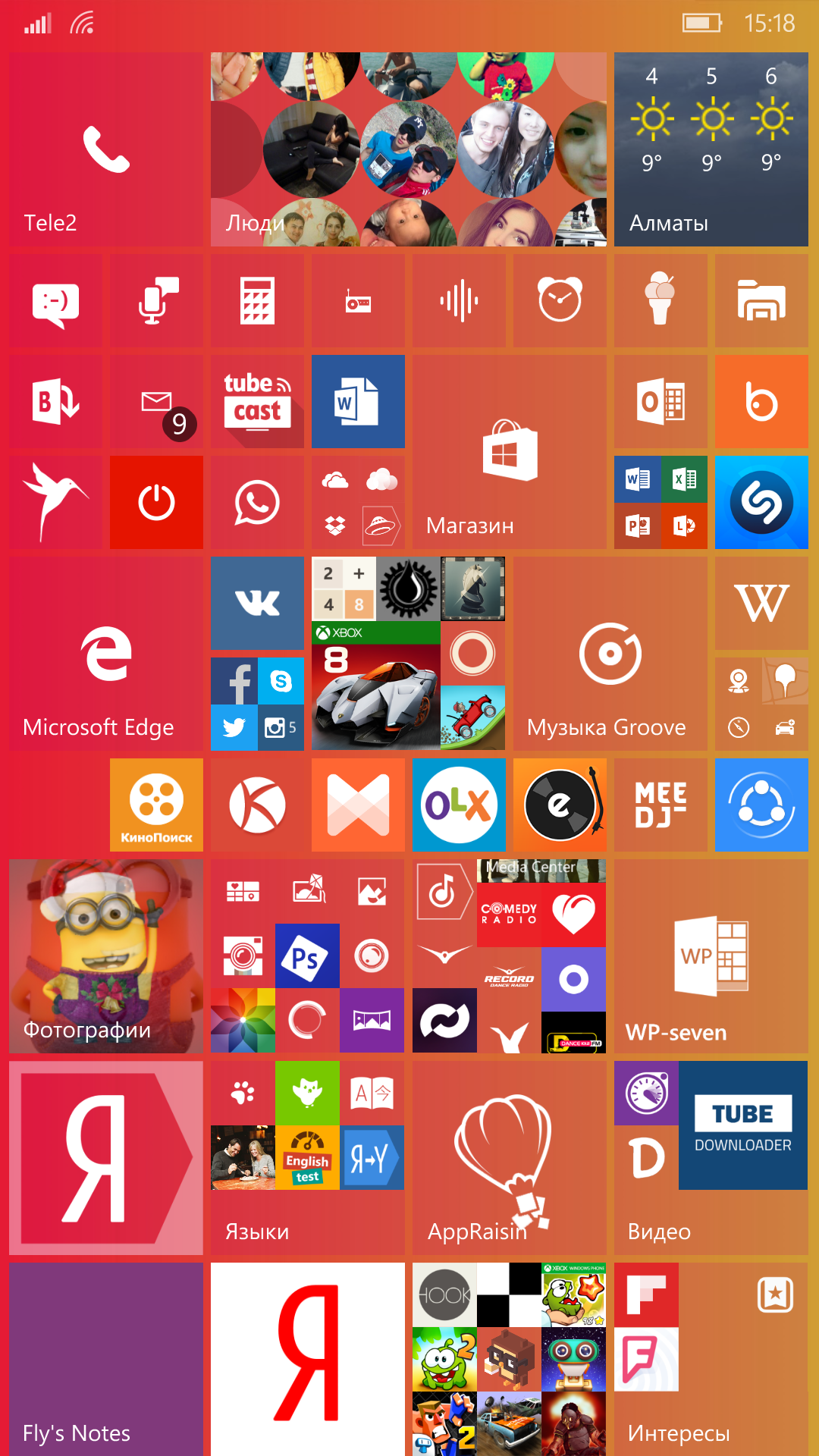Open the Алматы weather tile
This screenshot has height=1456, width=819.
pos(711,149)
